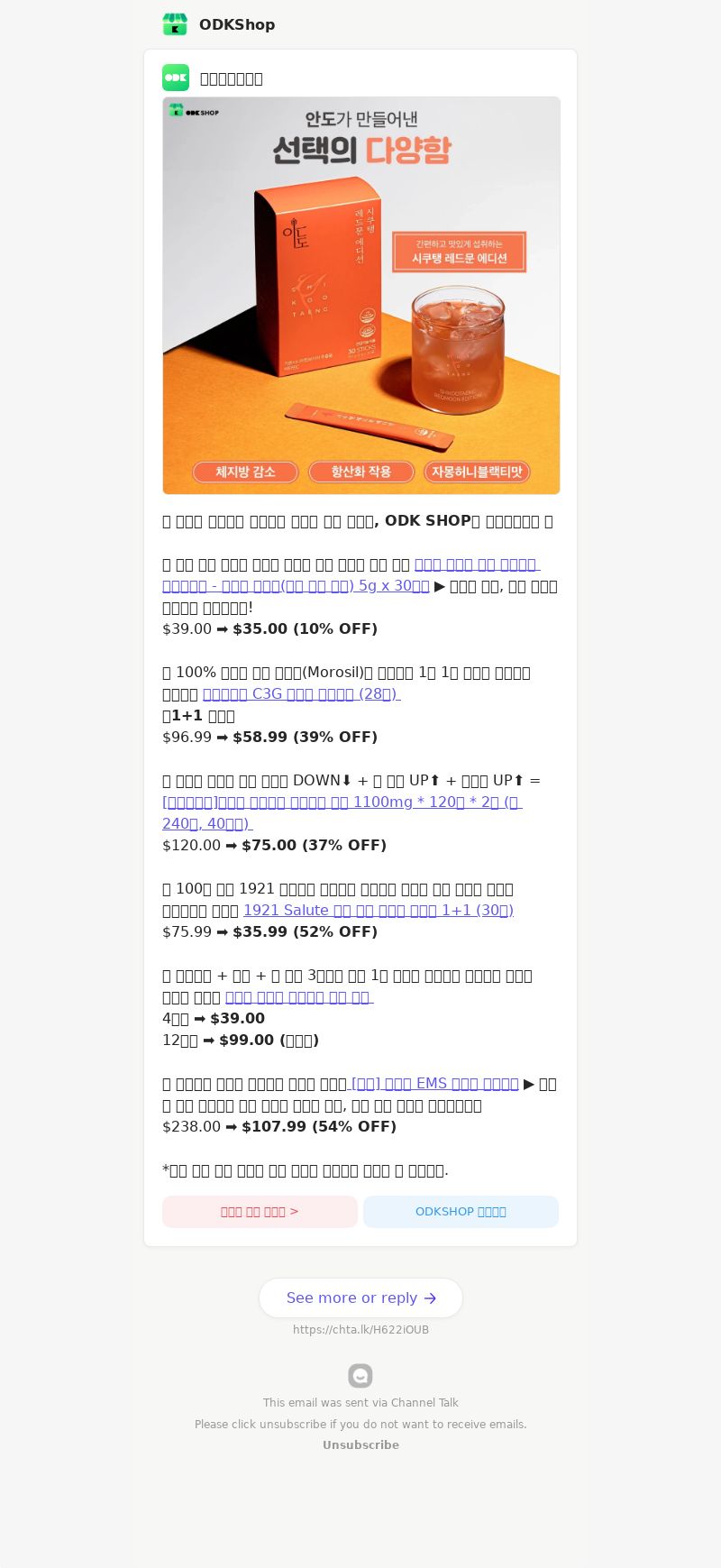Open the EMS product link
721x1568 pixels.
click(x=434, y=1084)
